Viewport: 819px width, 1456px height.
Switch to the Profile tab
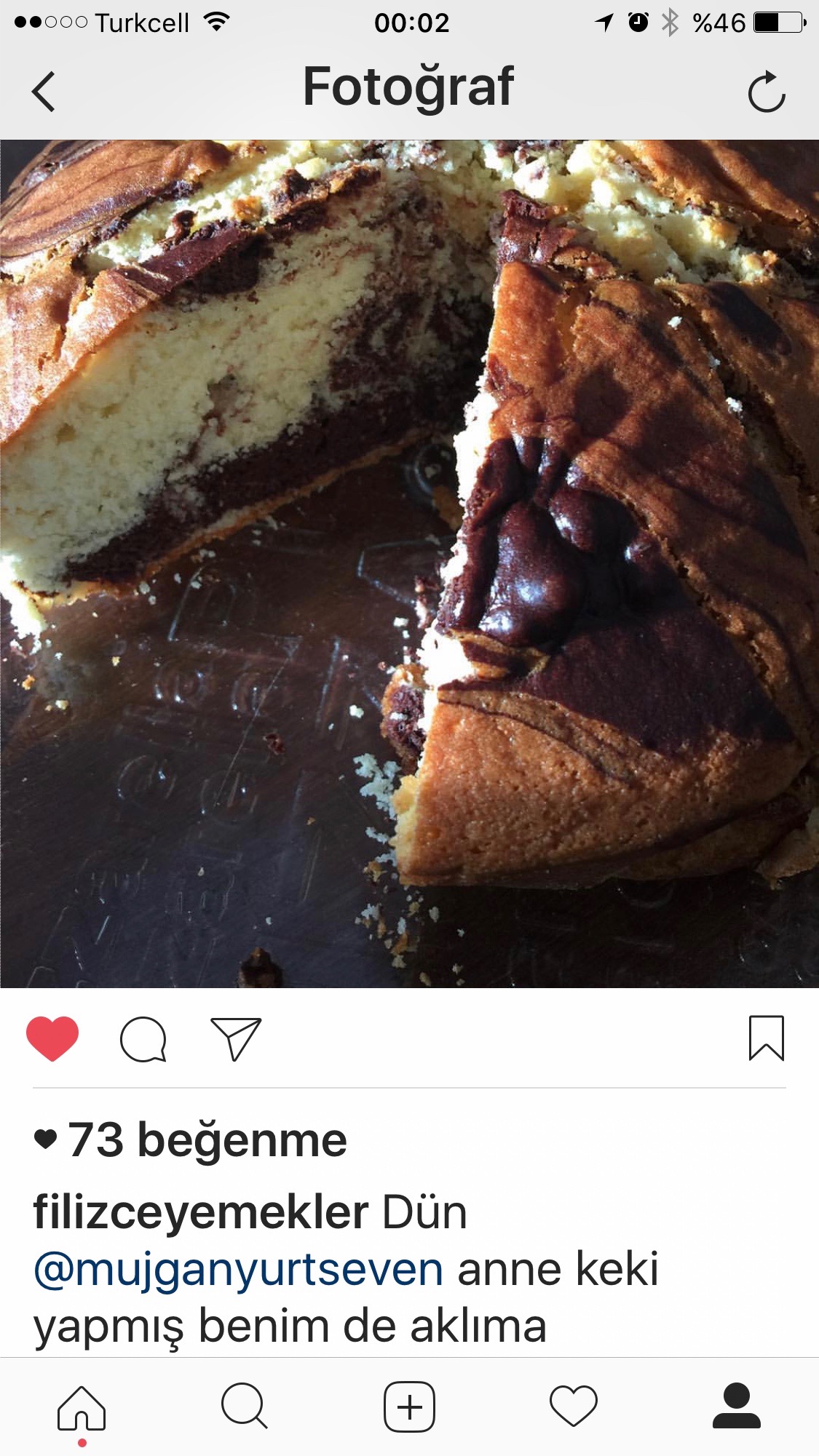(737, 1406)
